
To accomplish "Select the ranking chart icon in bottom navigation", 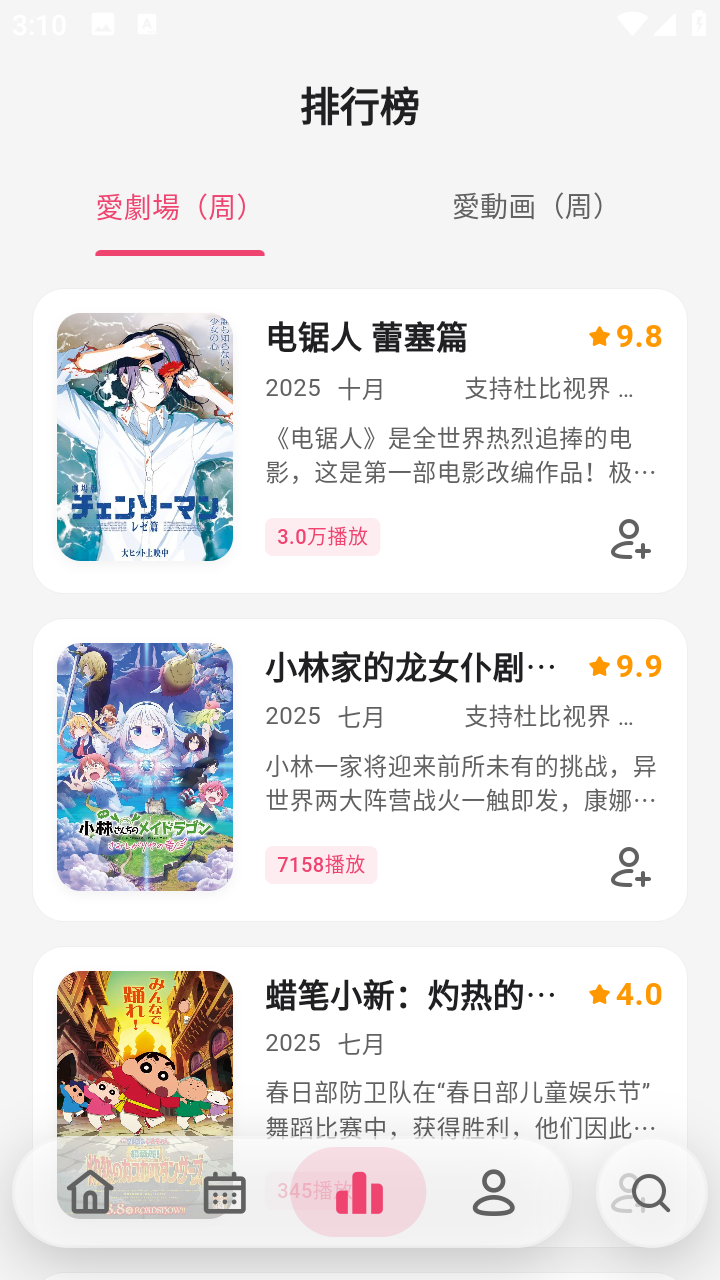I will tap(358, 1192).
